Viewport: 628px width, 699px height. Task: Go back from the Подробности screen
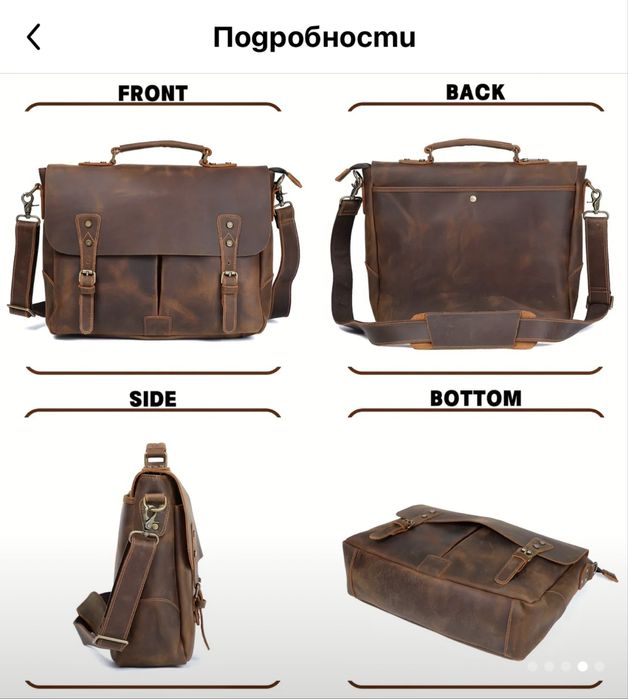tap(34, 37)
